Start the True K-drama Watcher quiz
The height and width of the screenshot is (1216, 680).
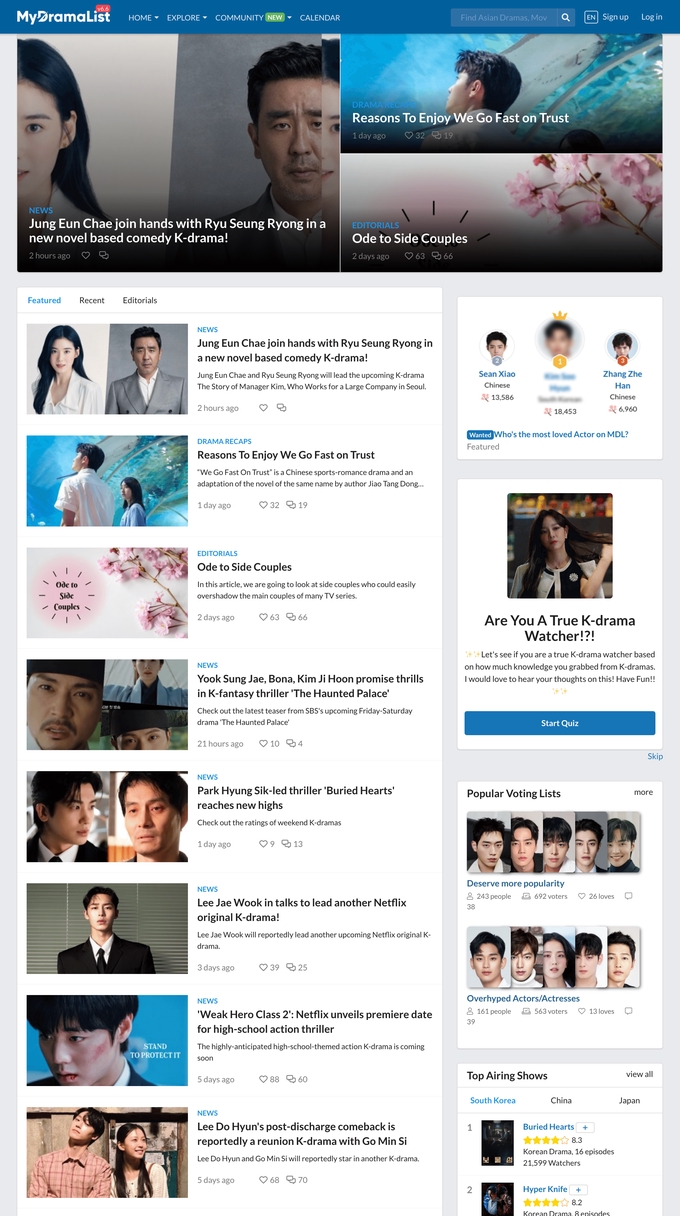point(559,723)
